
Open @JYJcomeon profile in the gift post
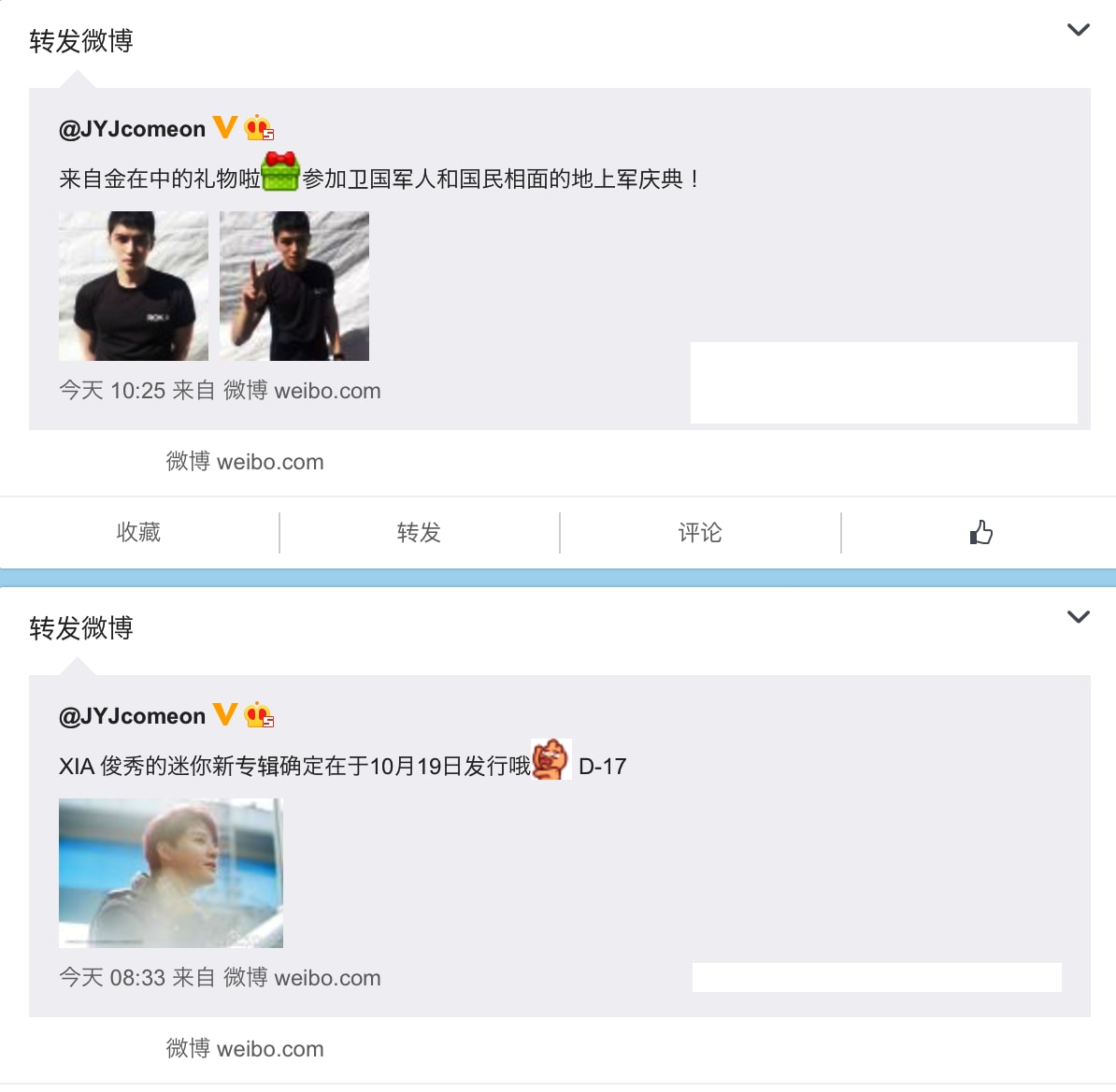click(132, 129)
